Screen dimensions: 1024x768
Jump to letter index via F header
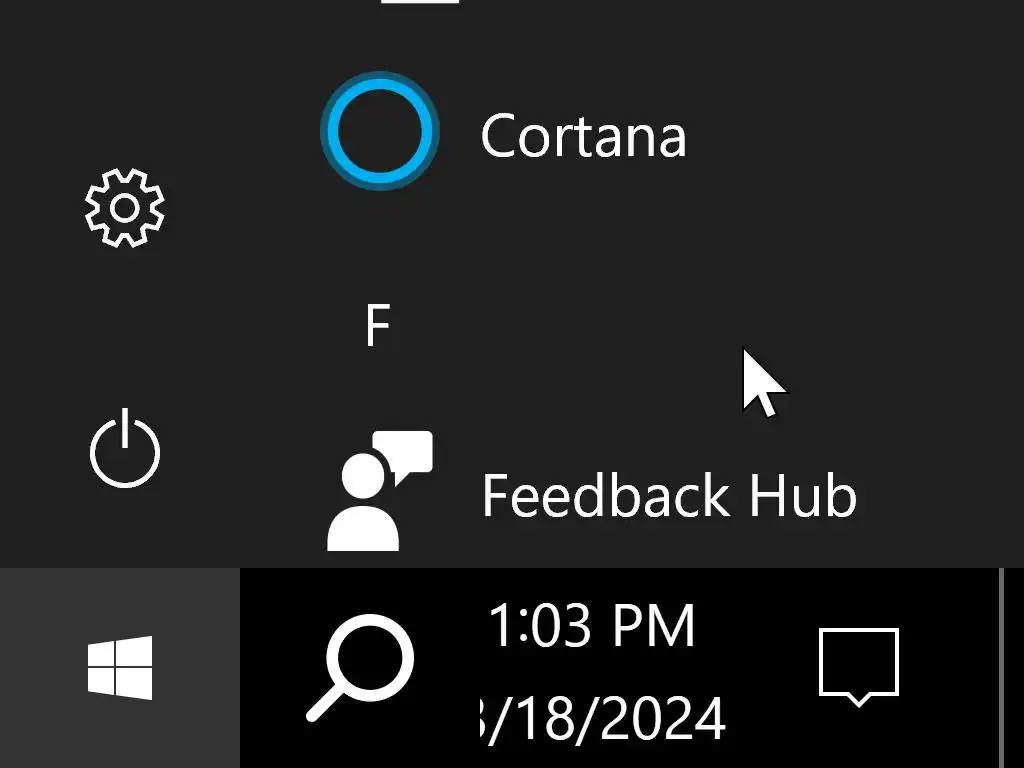(377, 327)
